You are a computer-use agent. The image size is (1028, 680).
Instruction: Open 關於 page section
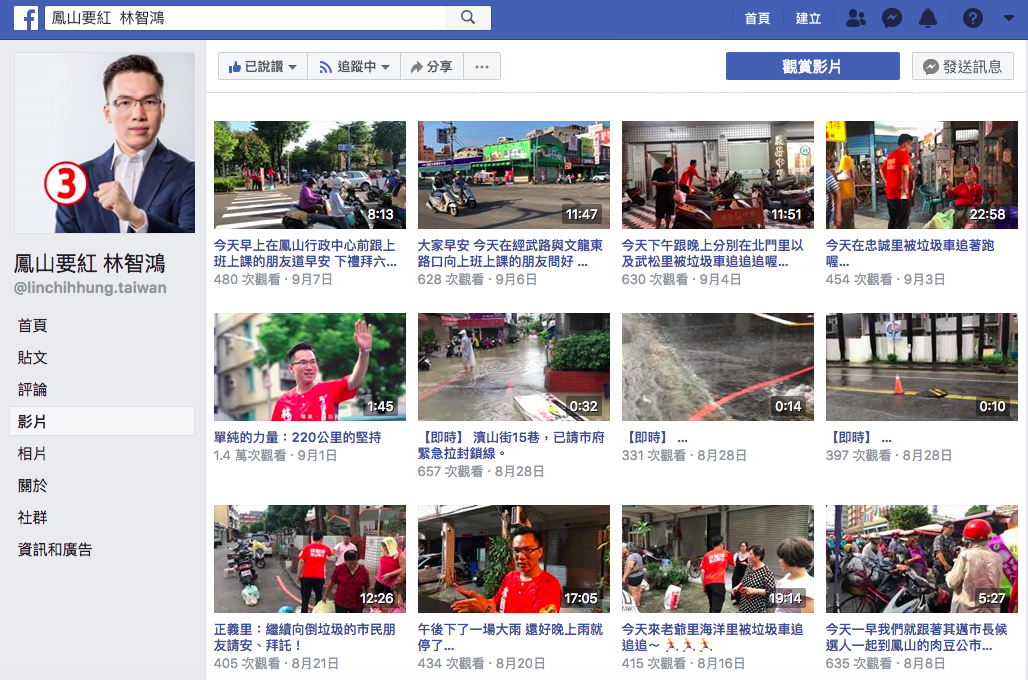(33, 485)
